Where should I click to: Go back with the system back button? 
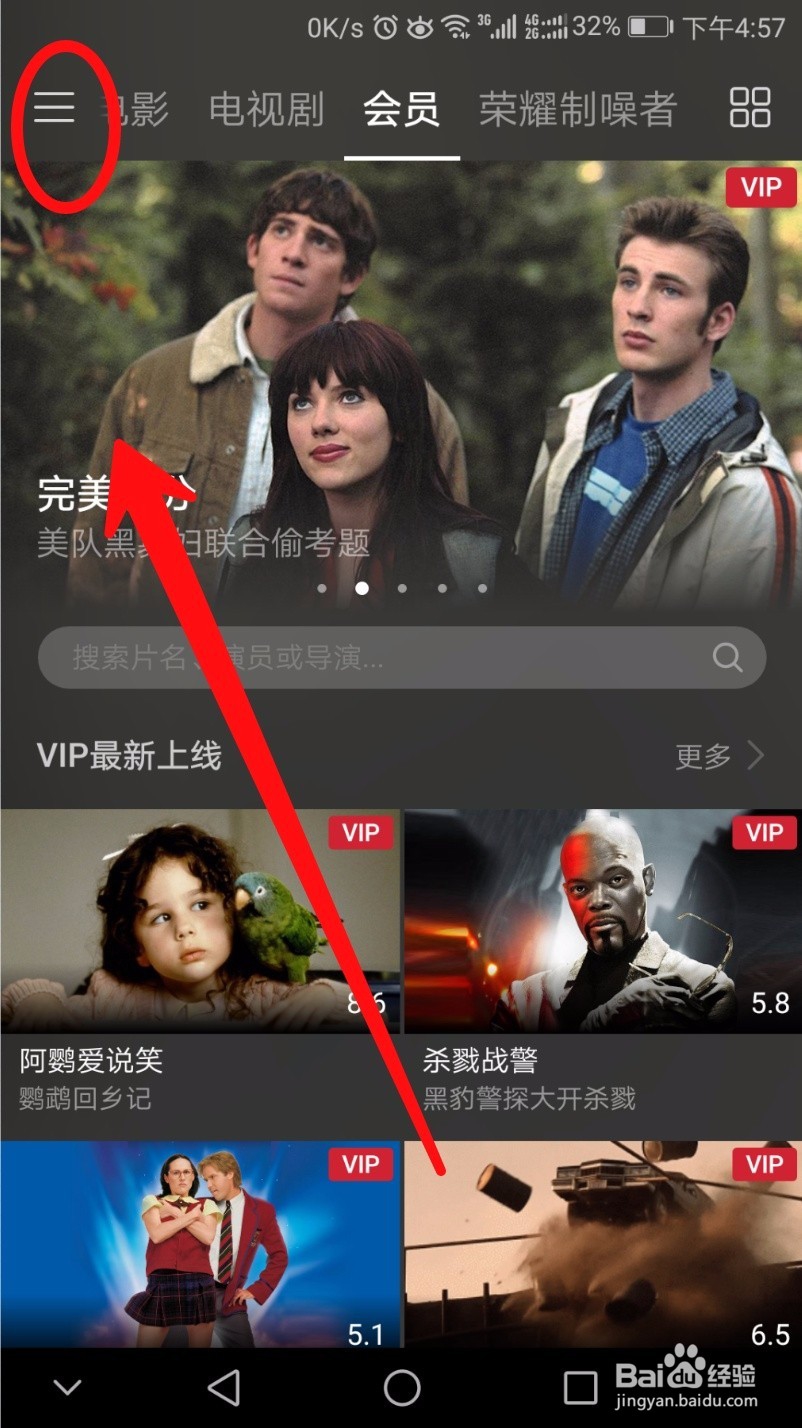(224, 1387)
